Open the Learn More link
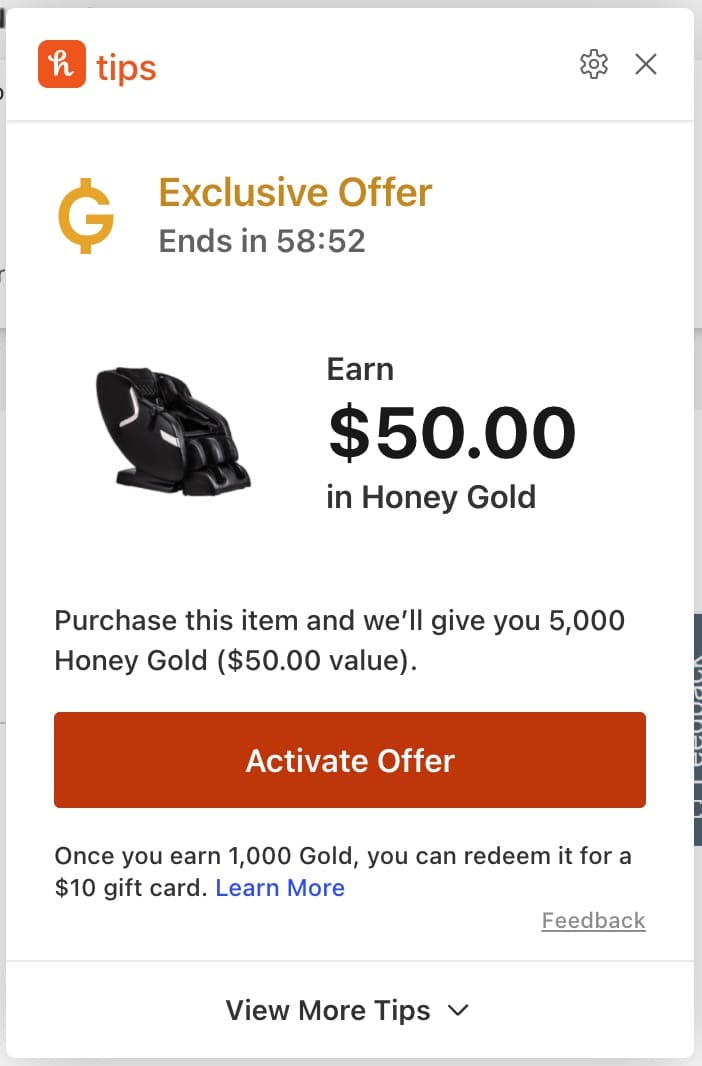 [280, 888]
